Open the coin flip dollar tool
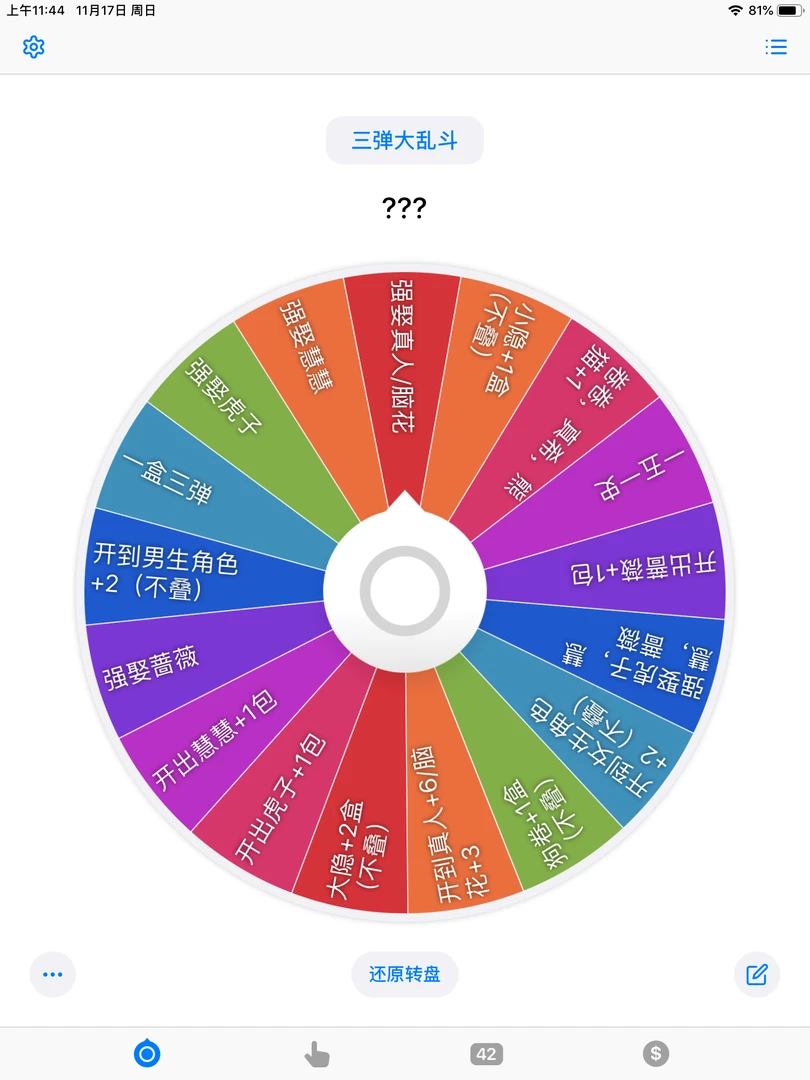This screenshot has width=810, height=1080. tap(655, 1052)
